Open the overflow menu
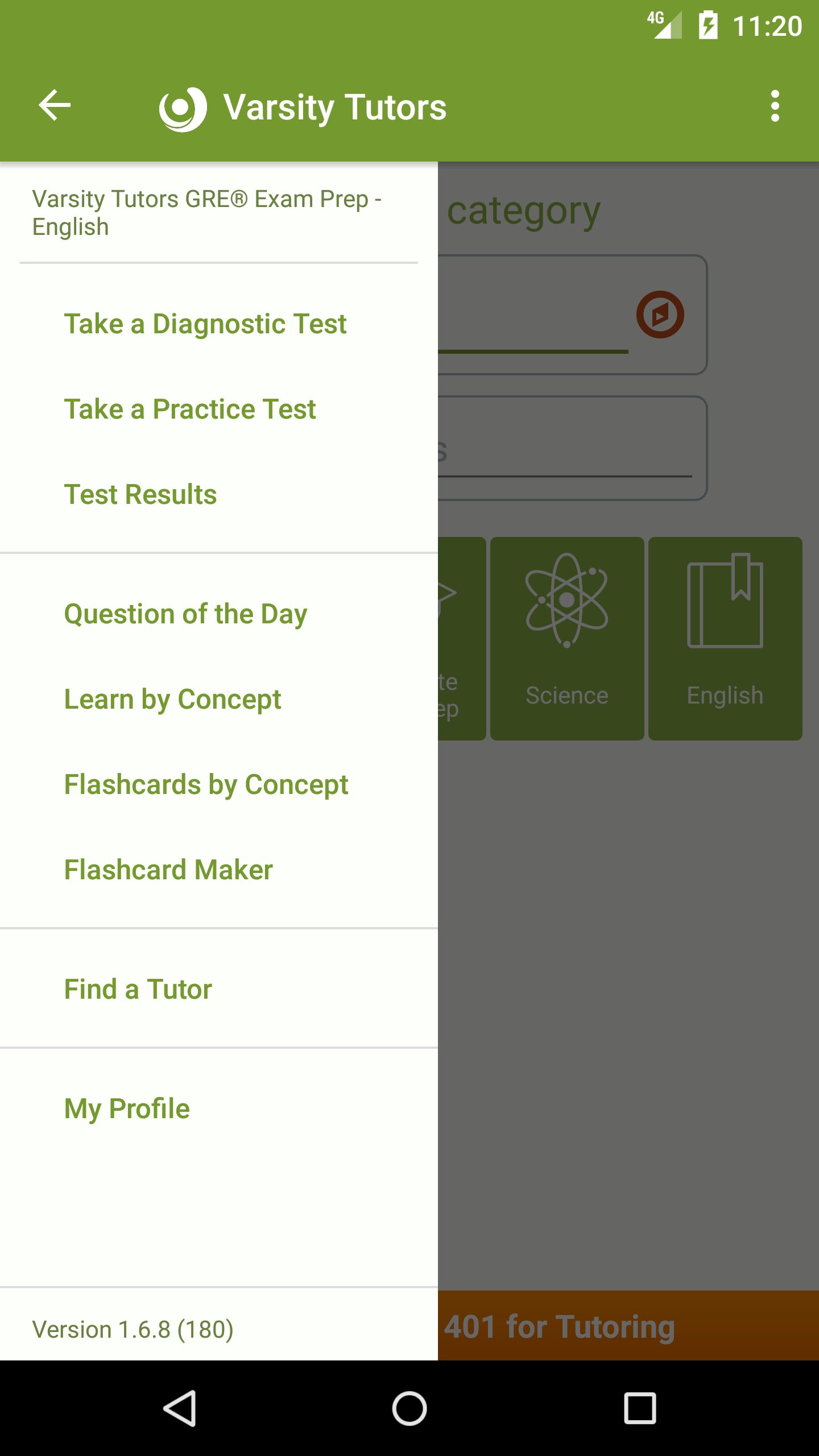Screen dimensions: 819x1456 (x=775, y=106)
